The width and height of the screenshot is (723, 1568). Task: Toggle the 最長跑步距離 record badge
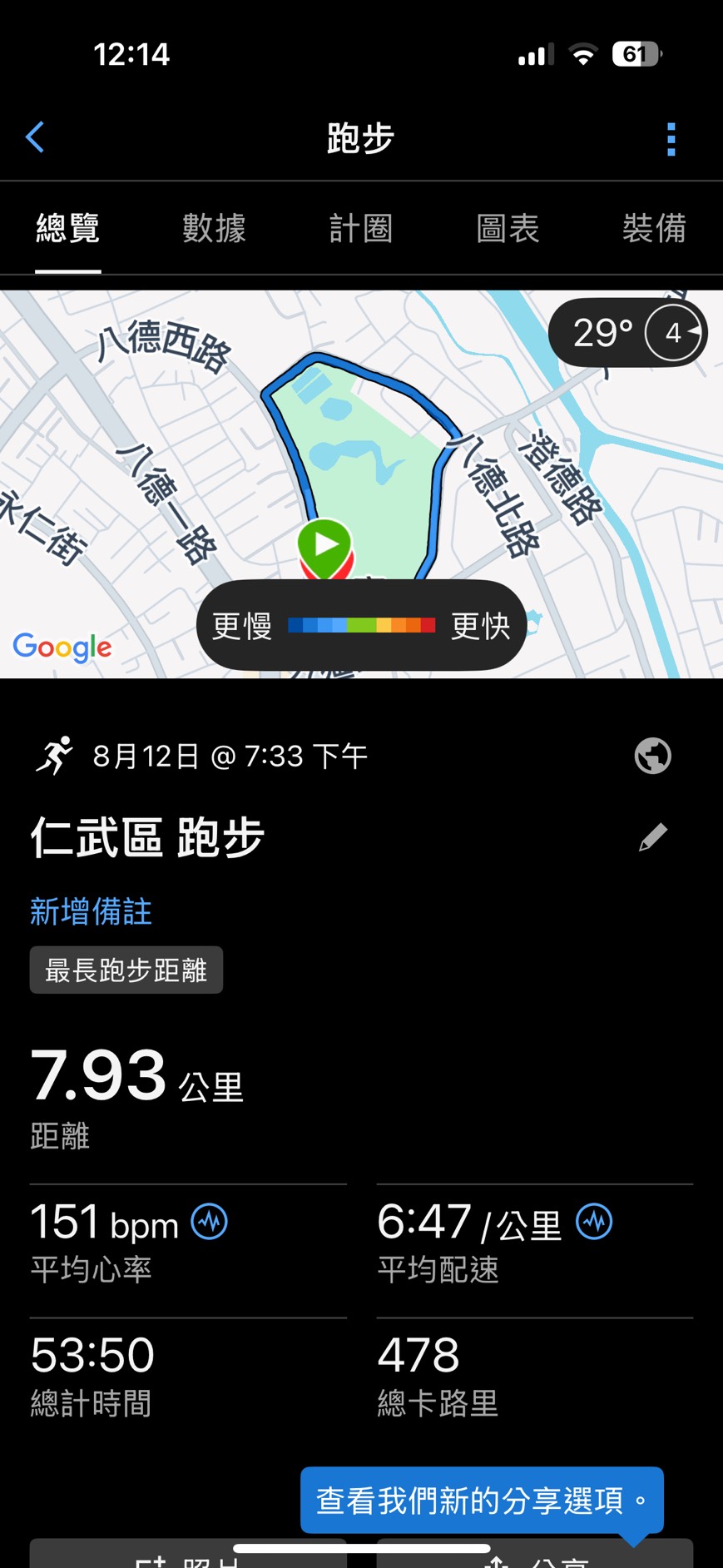pos(126,970)
